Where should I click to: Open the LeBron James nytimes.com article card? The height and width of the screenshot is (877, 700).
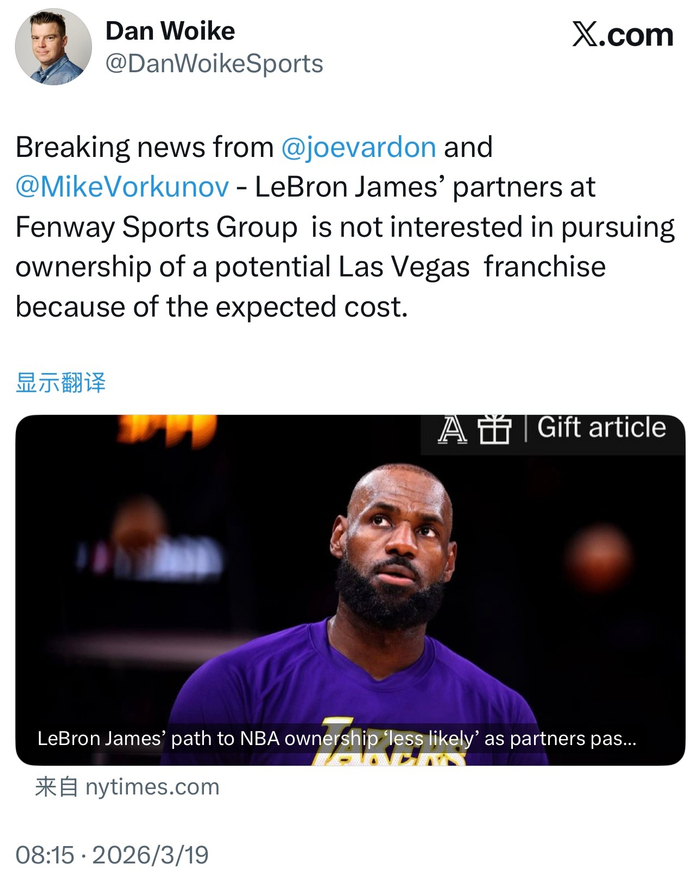click(350, 590)
